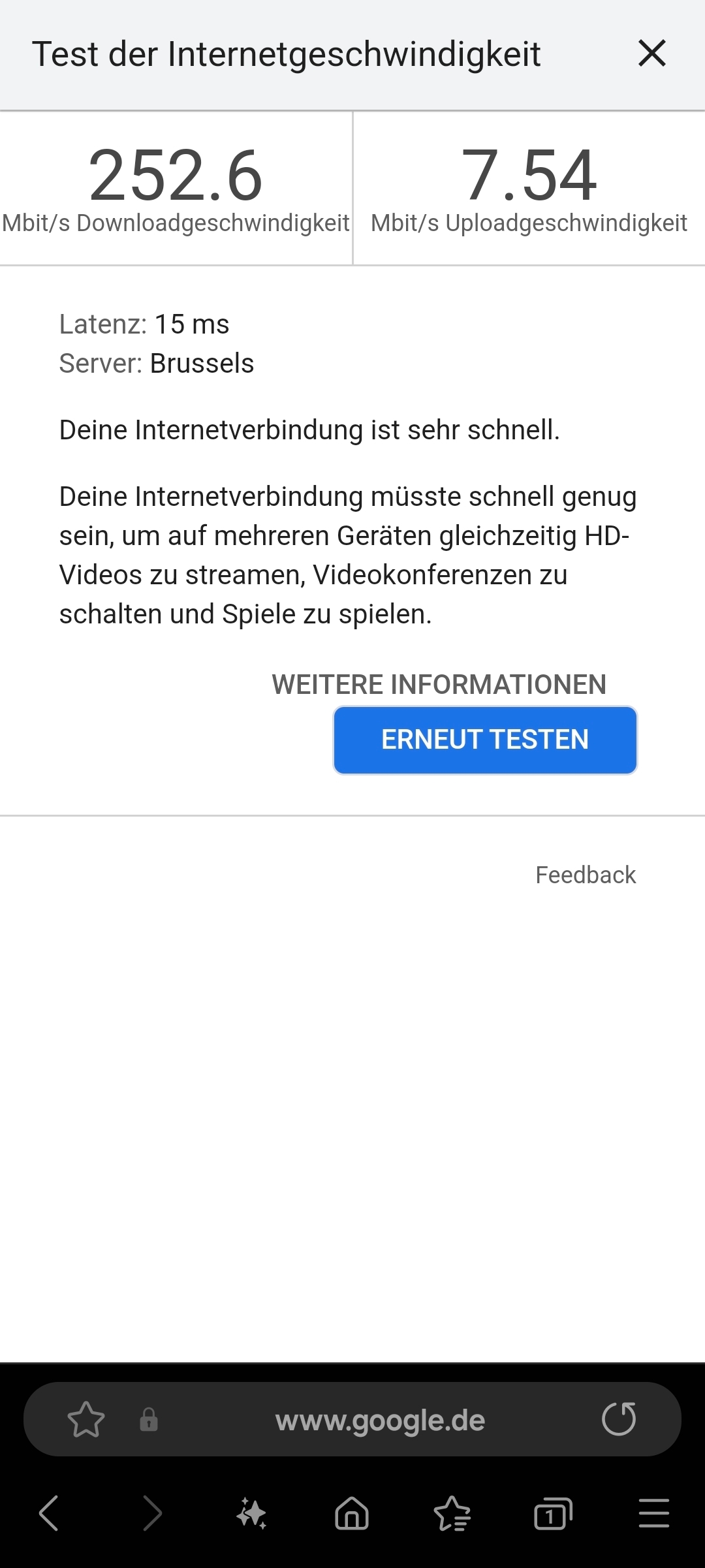
Task: Open the Feedback link
Action: (x=585, y=875)
